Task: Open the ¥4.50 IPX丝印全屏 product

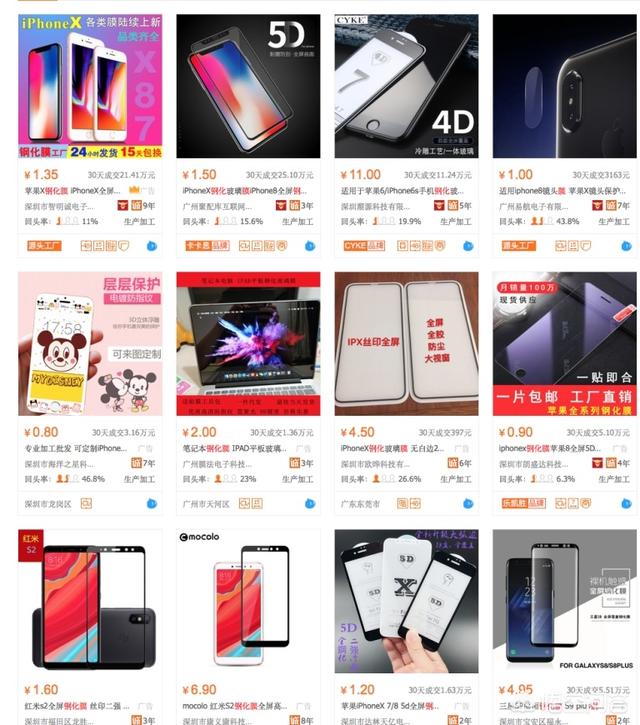Action: (x=405, y=342)
